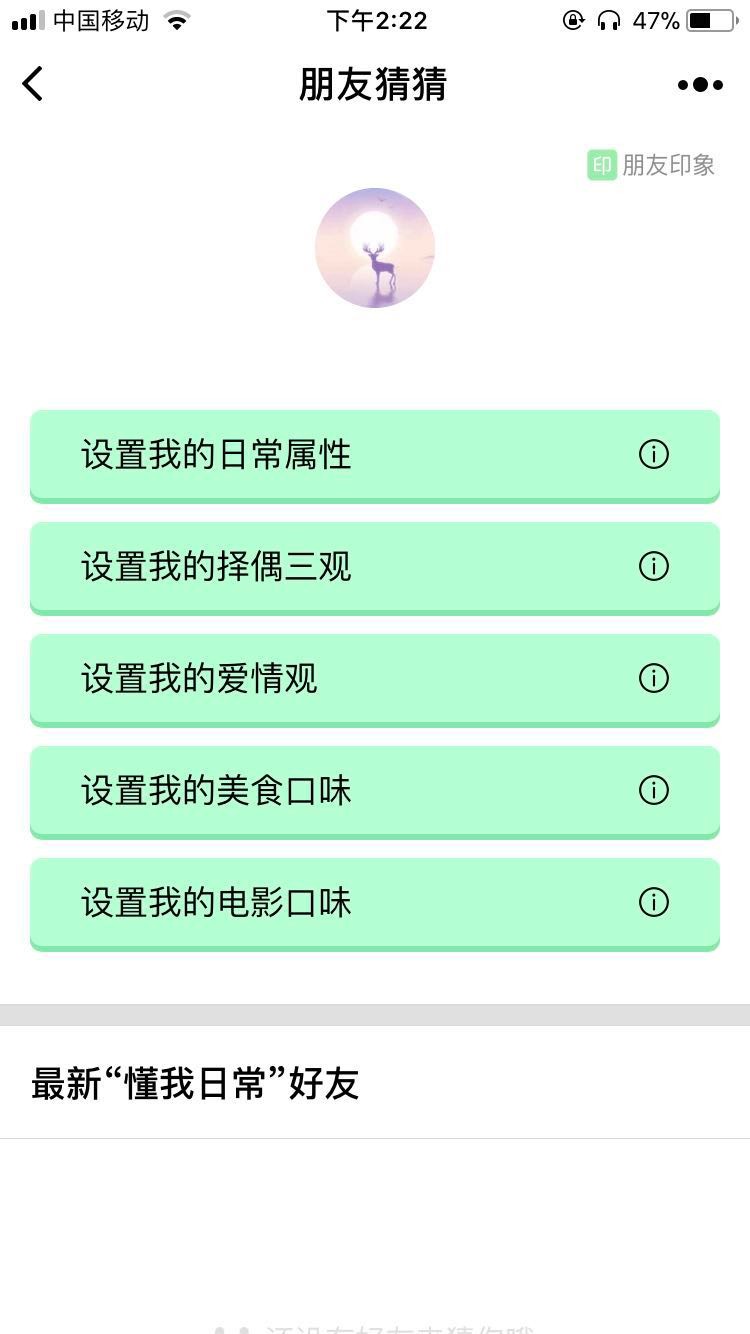Image resolution: width=750 pixels, height=1334 pixels.
Task: Open 设置我的日常属性
Action: (x=375, y=455)
